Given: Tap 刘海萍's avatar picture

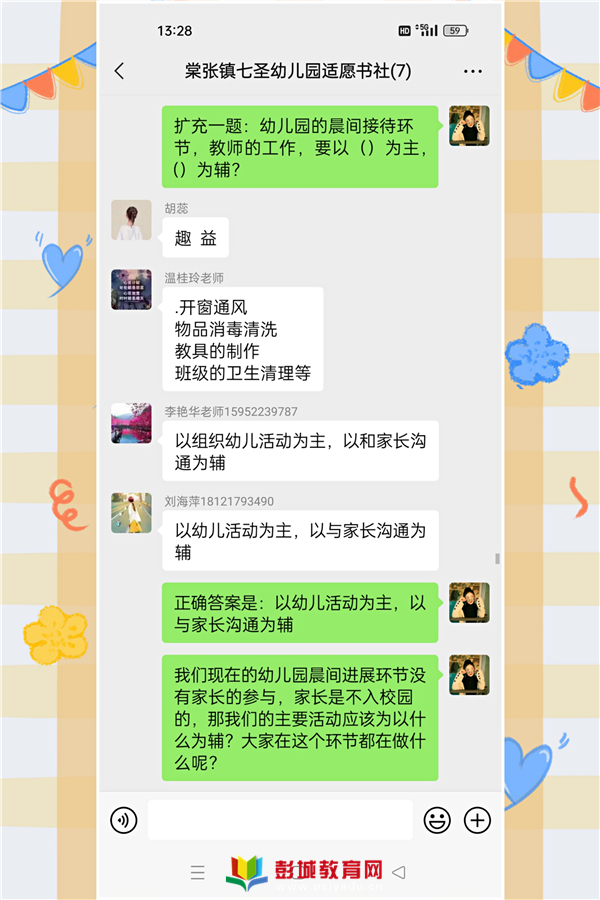Looking at the screenshot, I should (131, 513).
